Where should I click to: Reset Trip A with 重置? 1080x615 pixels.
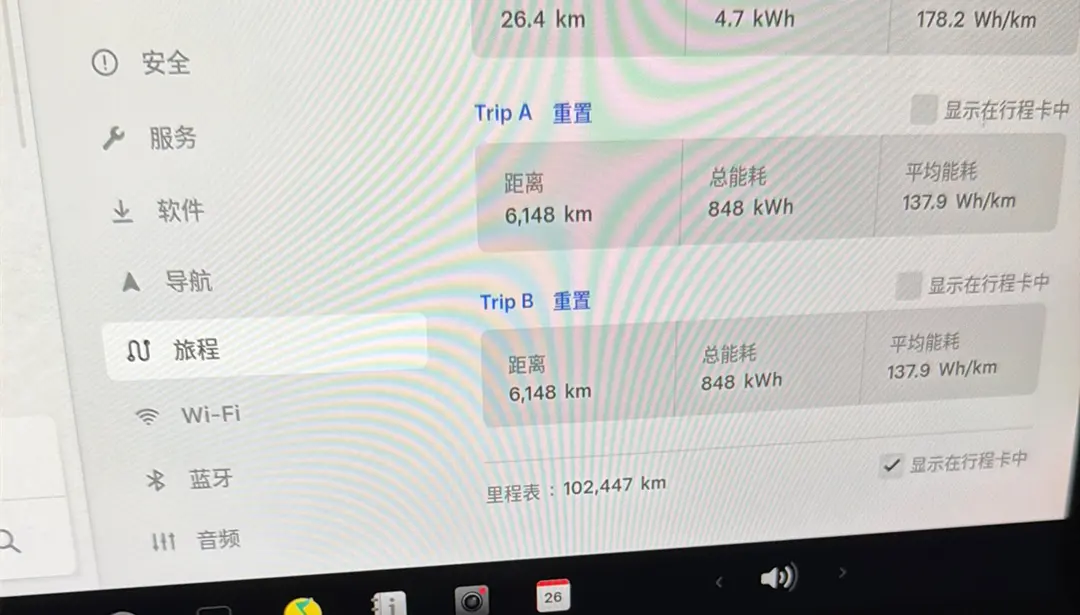(x=572, y=114)
